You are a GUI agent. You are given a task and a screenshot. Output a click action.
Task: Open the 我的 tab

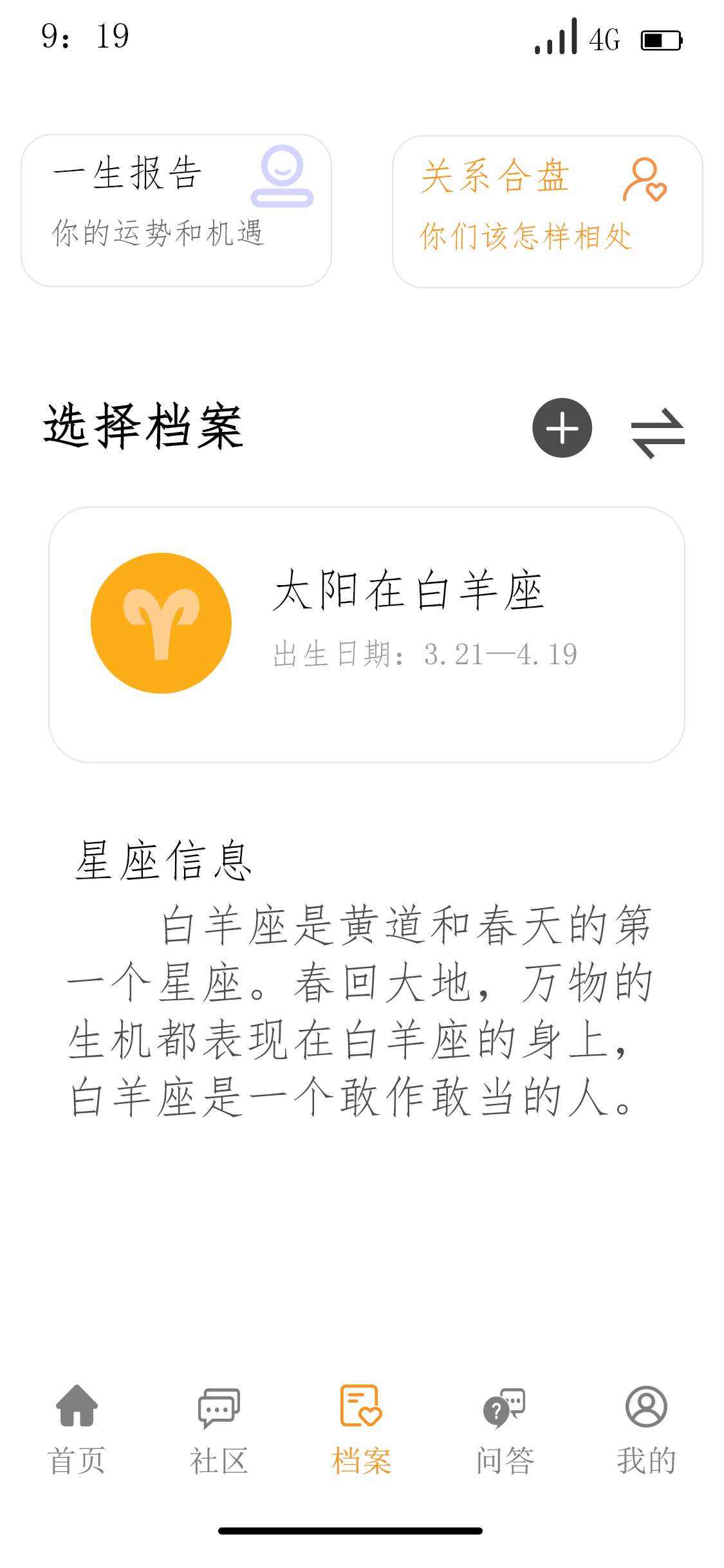646,1430
